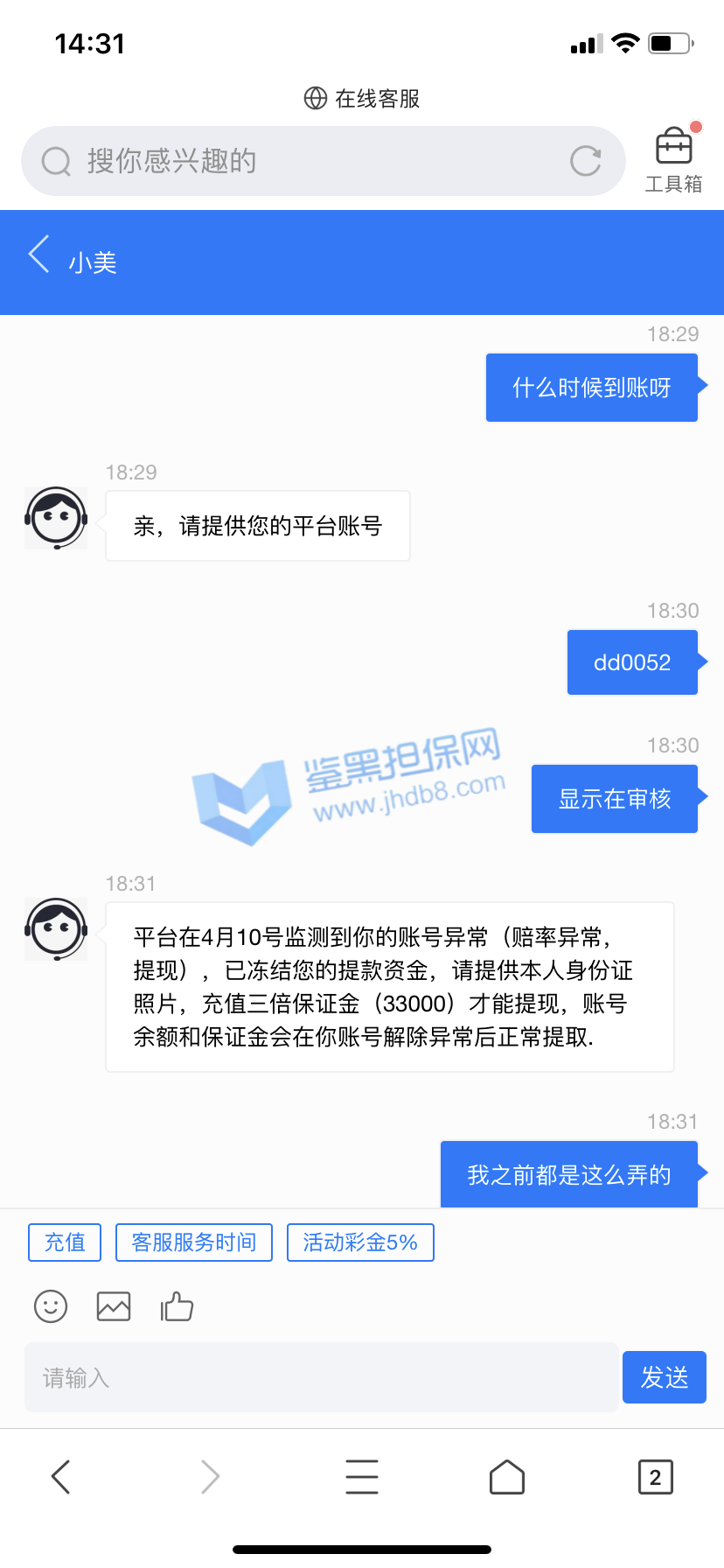Select the 充值 quick chip
This screenshot has width=724, height=1568.
65,1242
